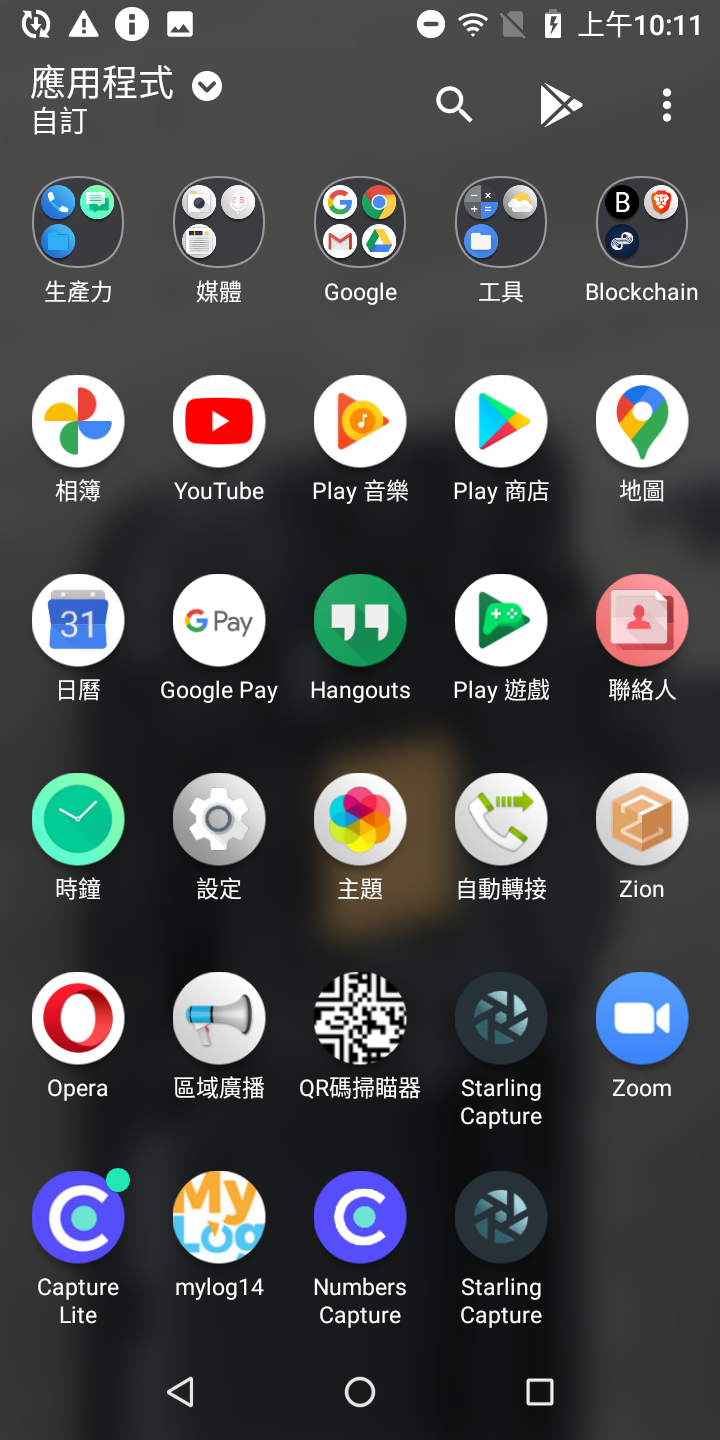Launch the QR碼掃瞄器 scanner
Viewport: 720px width, 1440px height.
click(x=360, y=1019)
